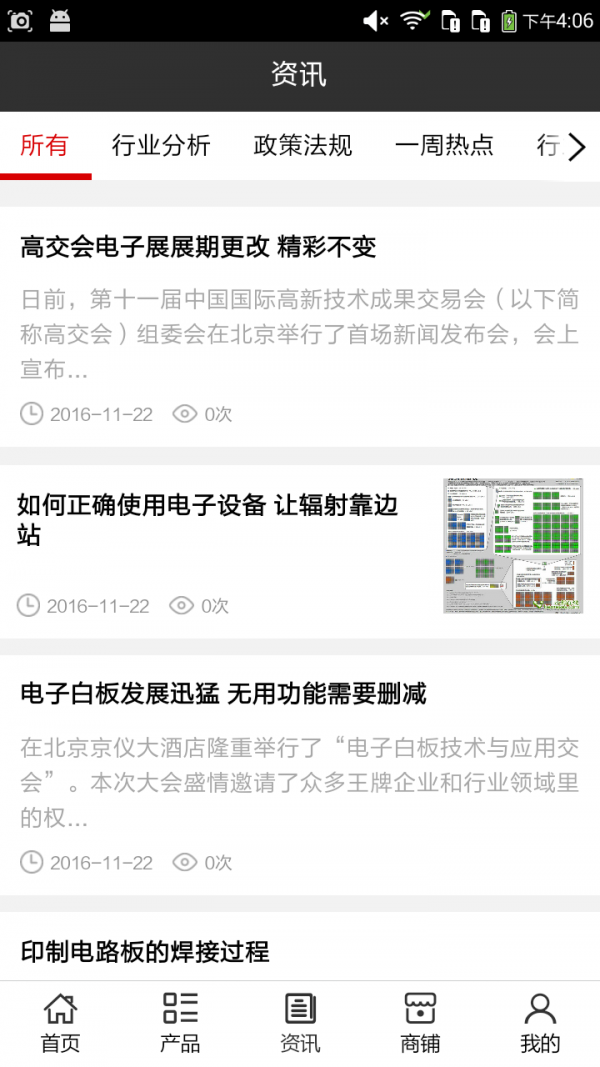This screenshot has width=600, height=1067.
Task: Tap the 资讯 bottom navigation item
Action: click(x=300, y=1024)
